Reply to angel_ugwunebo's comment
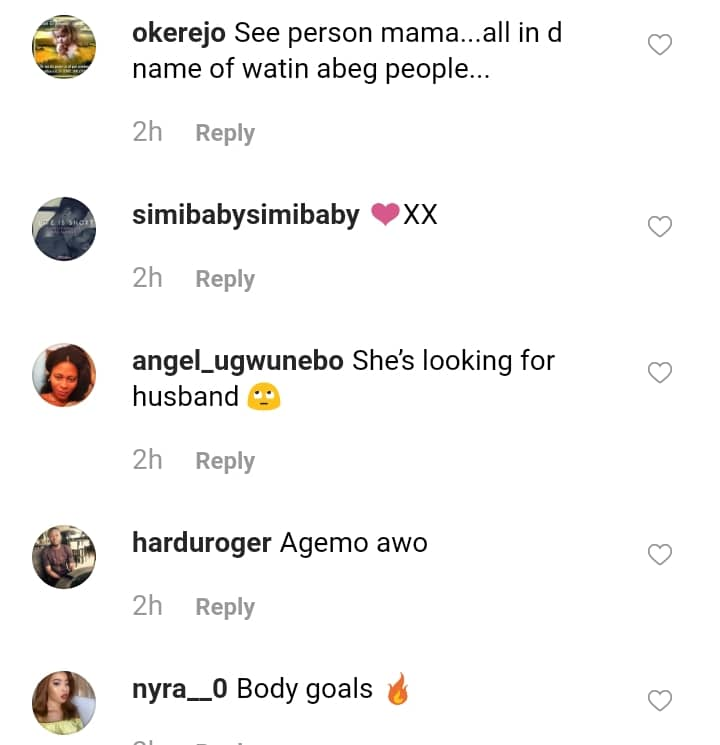 point(225,461)
